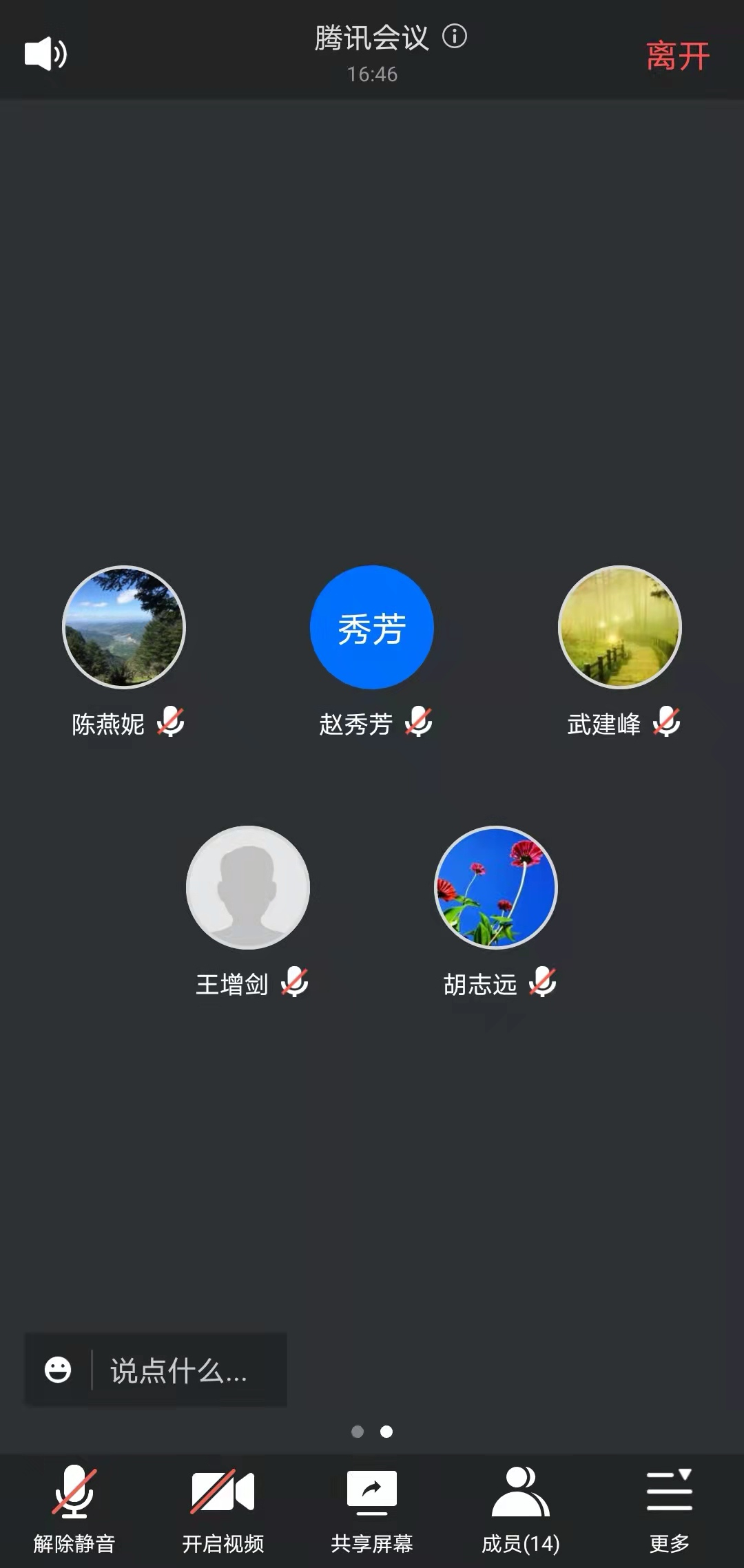This screenshot has width=744, height=1568.
Task: Select participant 武建峰's avatar
Action: tap(620, 627)
